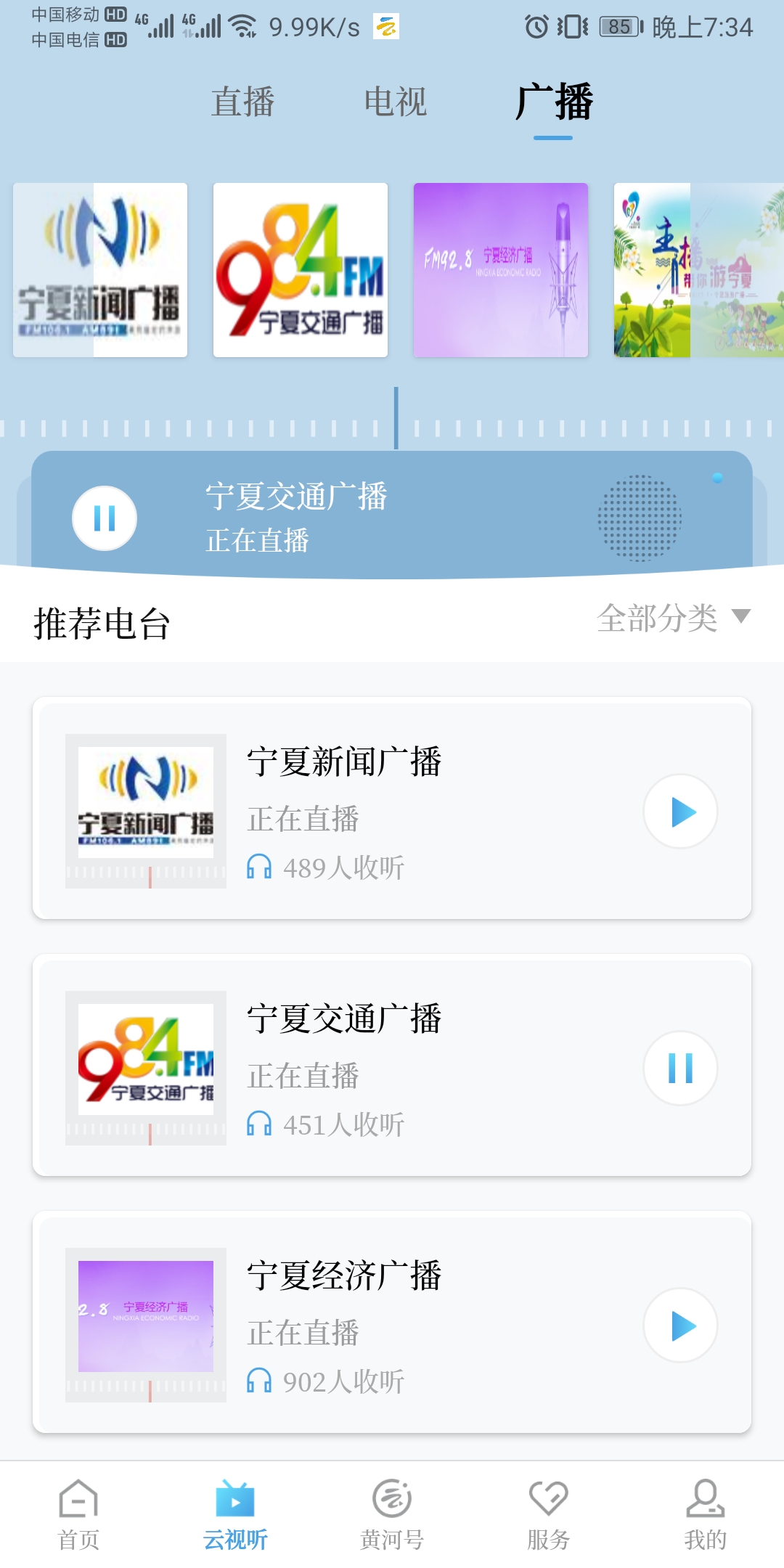The image size is (784, 1568).
Task: Play 宁夏经济广播 from the list
Action: point(679,1324)
